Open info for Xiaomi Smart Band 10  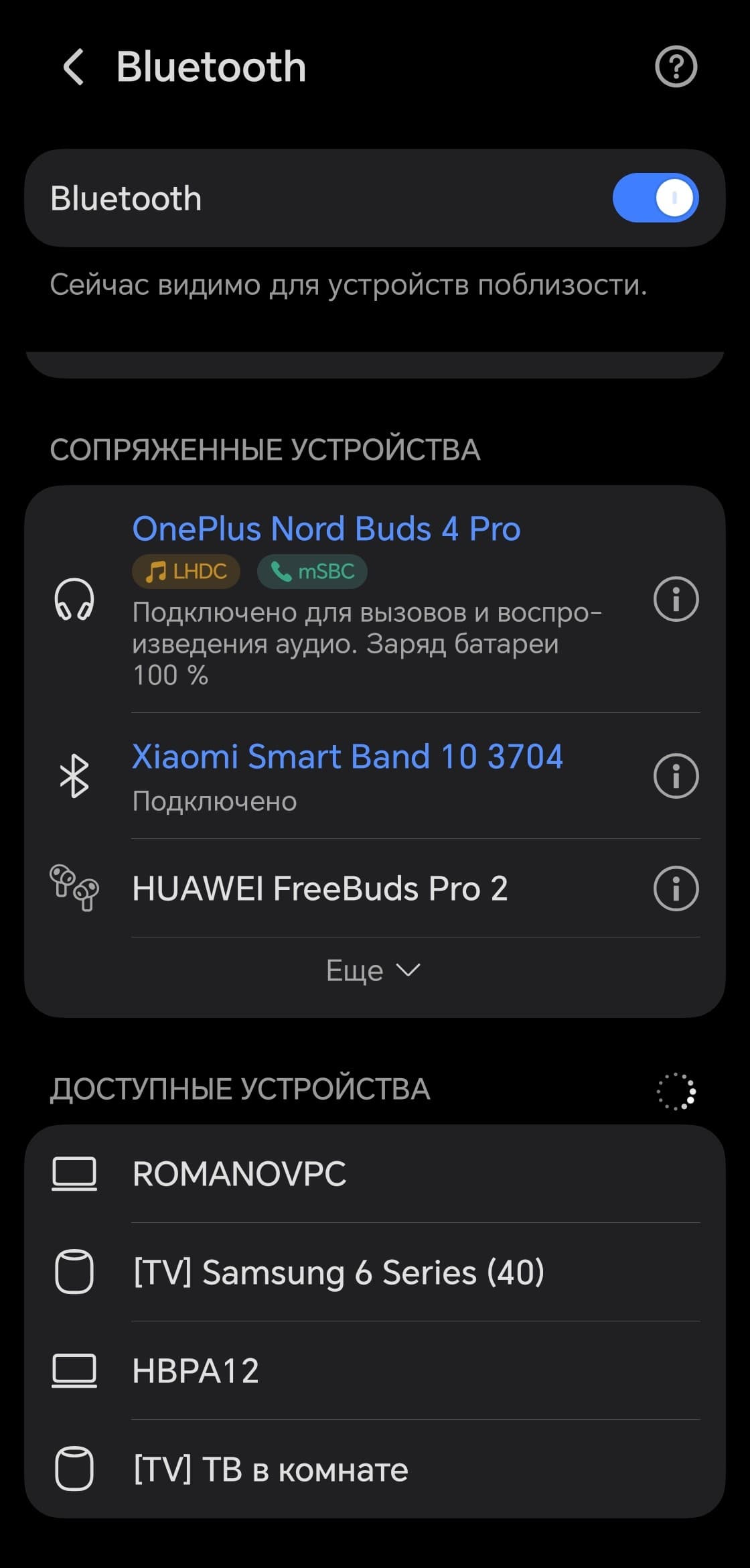coord(676,776)
